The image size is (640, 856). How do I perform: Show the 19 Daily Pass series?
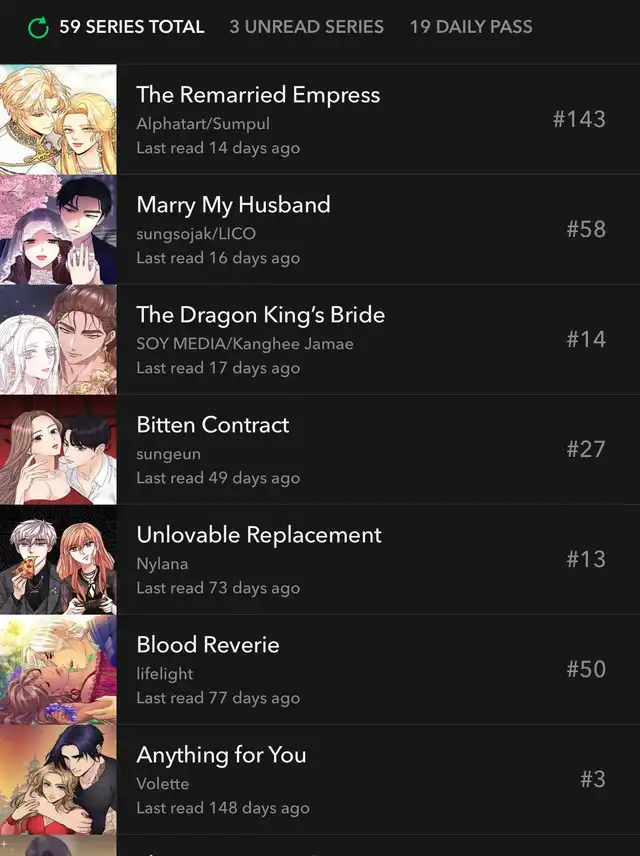coord(470,27)
